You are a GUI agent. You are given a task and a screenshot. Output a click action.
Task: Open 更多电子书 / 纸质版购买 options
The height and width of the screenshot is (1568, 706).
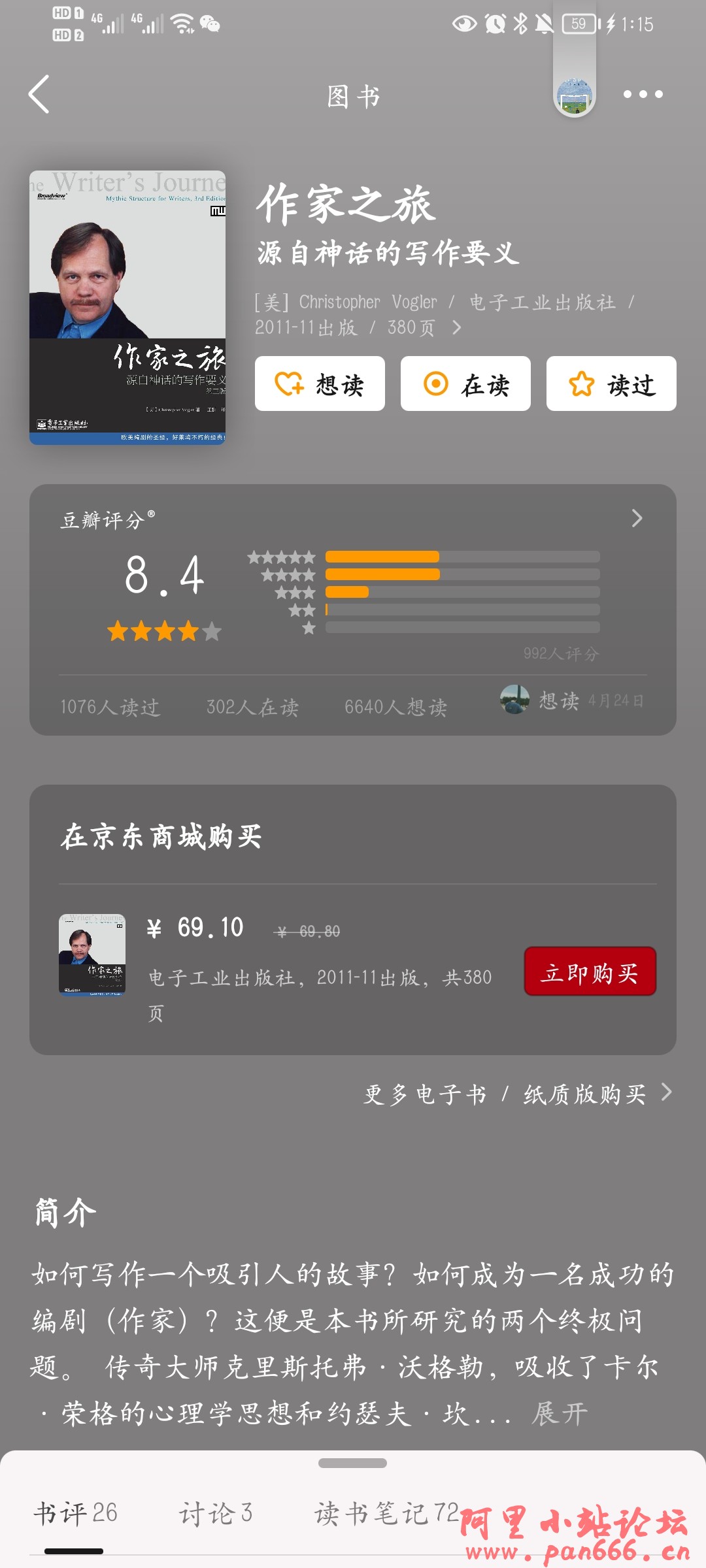[516, 1094]
